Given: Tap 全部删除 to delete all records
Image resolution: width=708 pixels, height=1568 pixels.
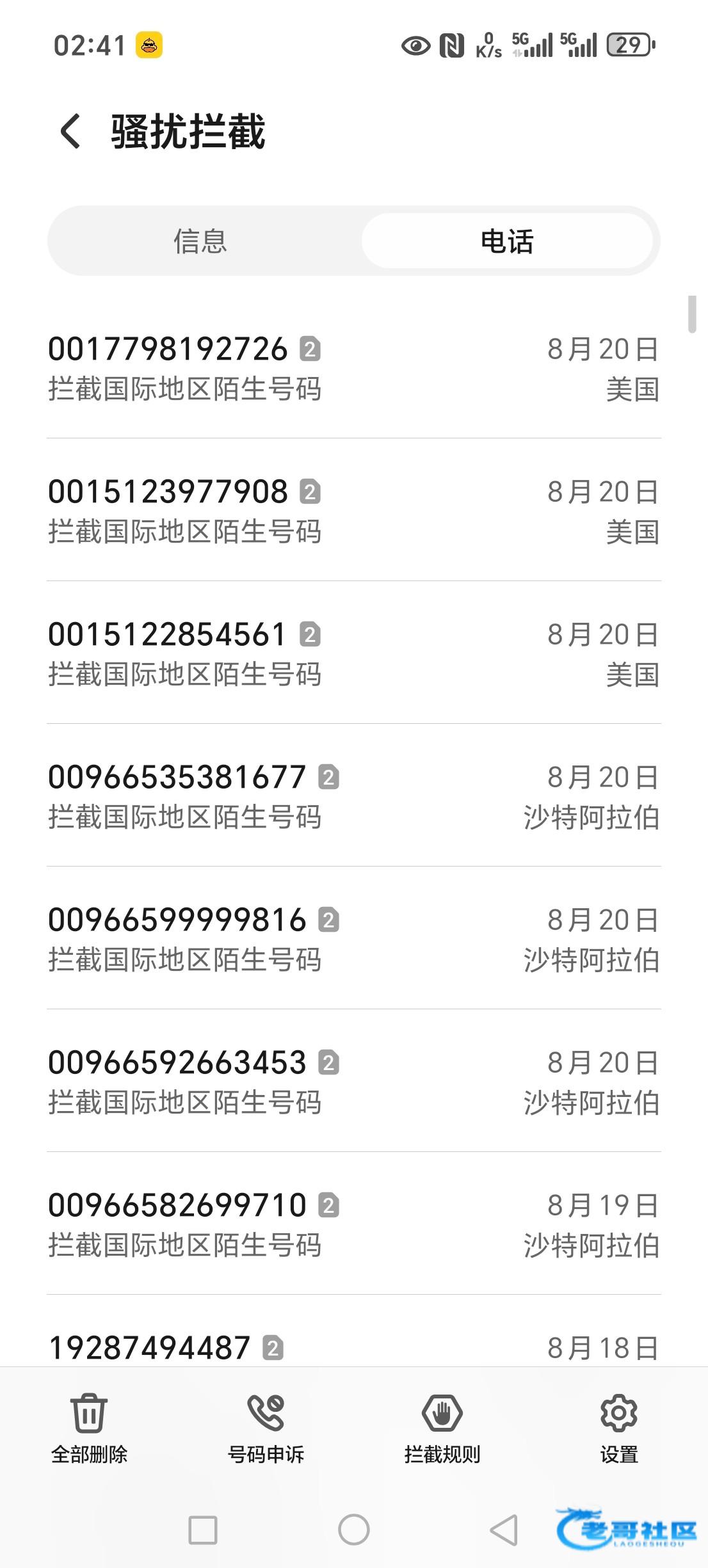Looking at the screenshot, I should coord(89,1428).
